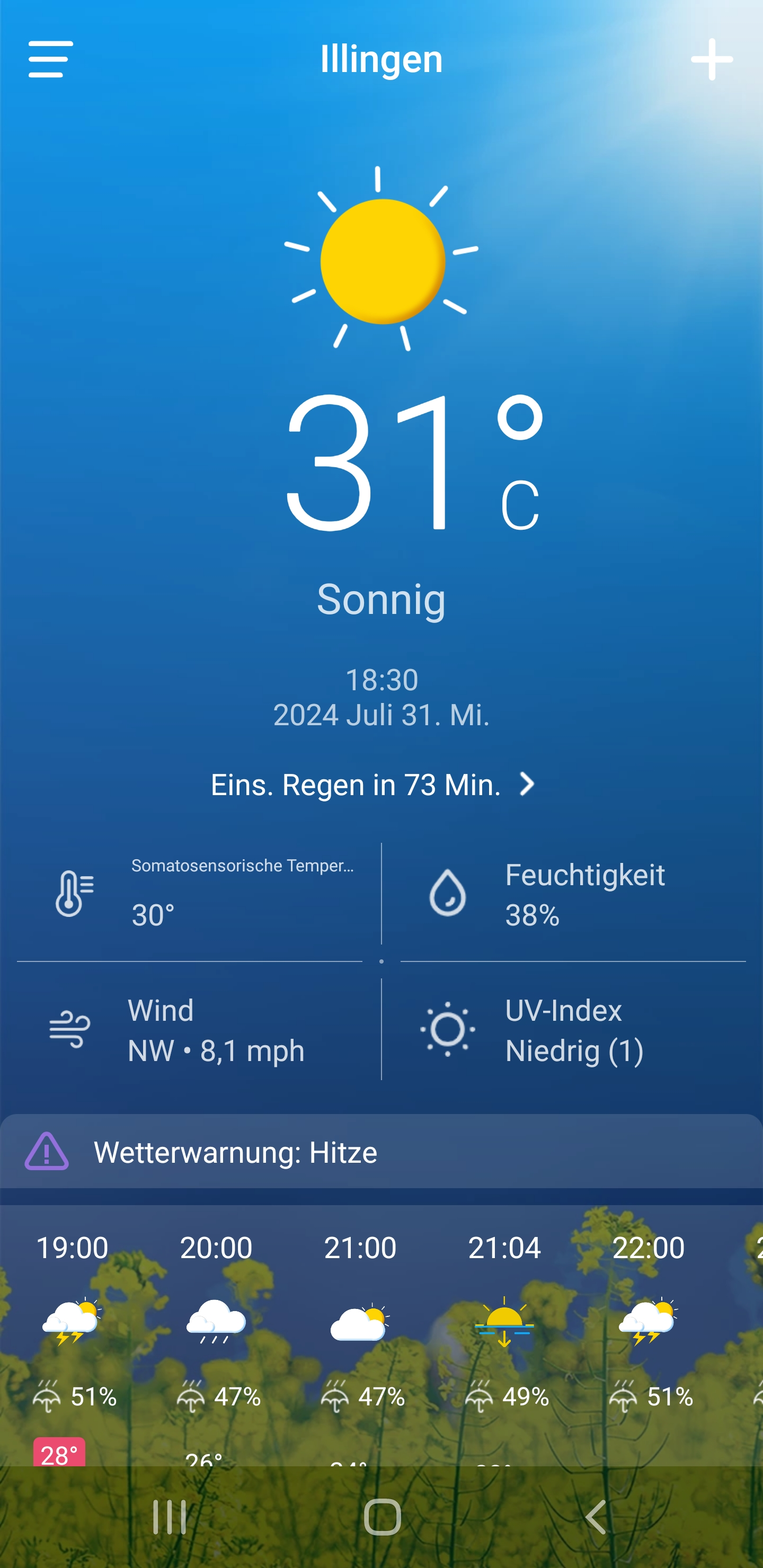763x1568 pixels.
Task: Open the rain forecast 'Eins. Regen in 73 Min.'
Action: pos(374,785)
